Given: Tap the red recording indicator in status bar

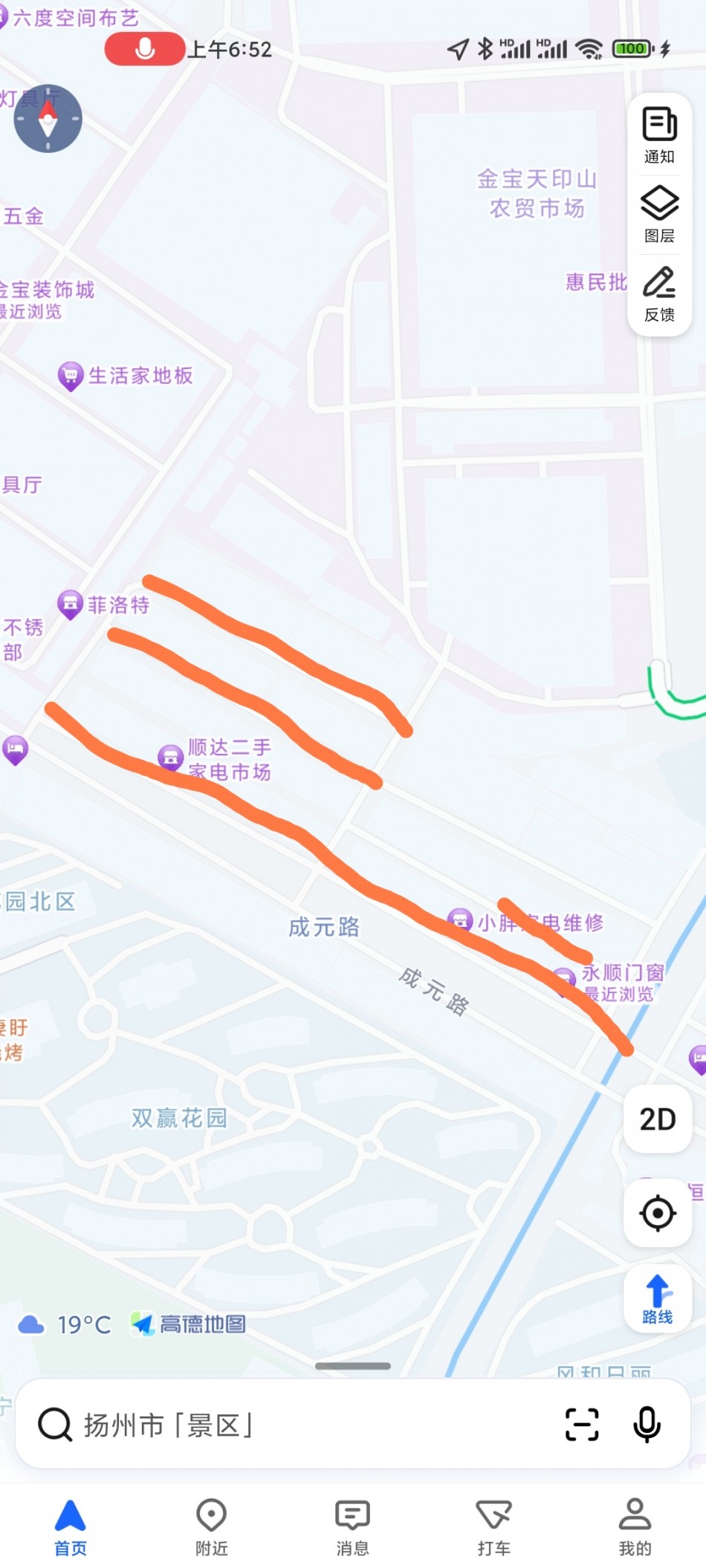Looking at the screenshot, I should click(x=145, y=49).
